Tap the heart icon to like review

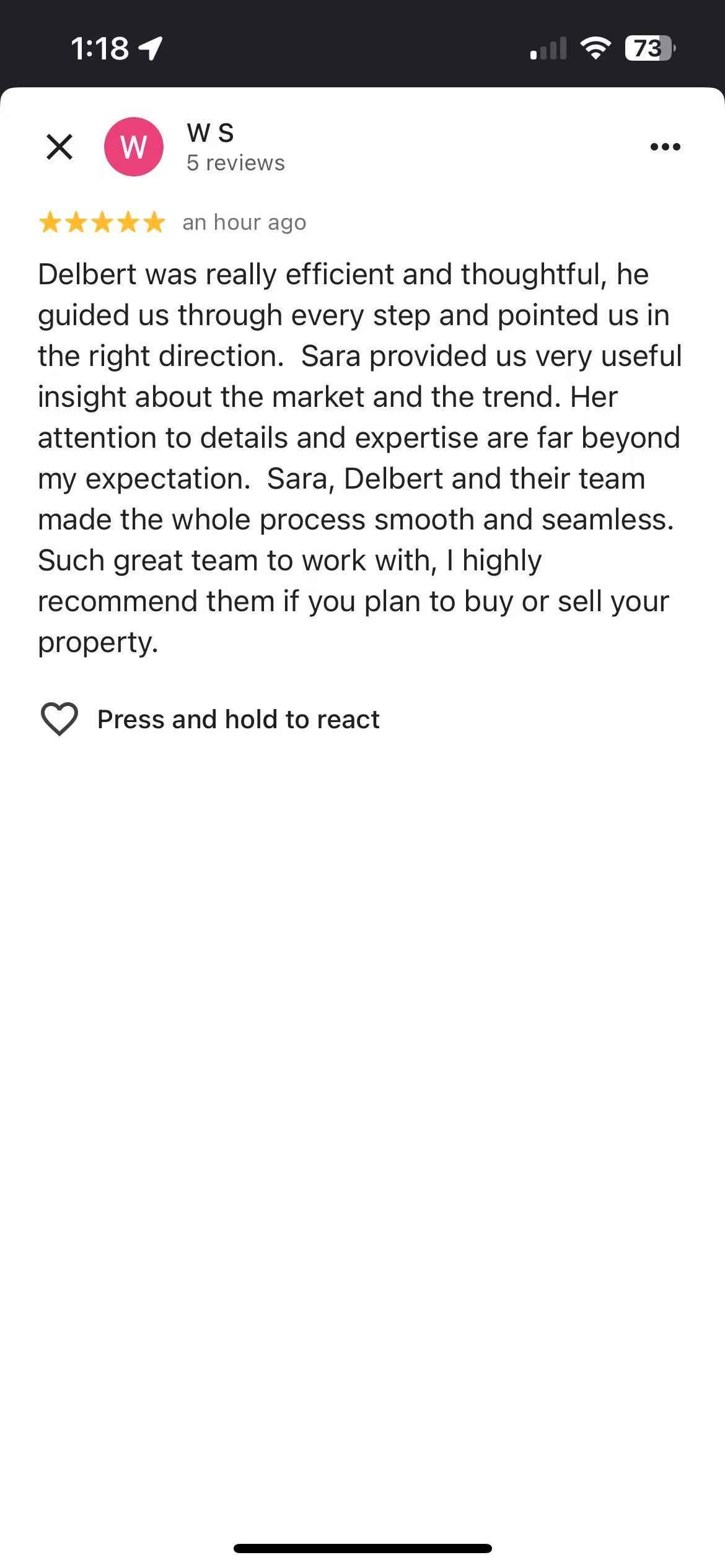tap(59, 719)
